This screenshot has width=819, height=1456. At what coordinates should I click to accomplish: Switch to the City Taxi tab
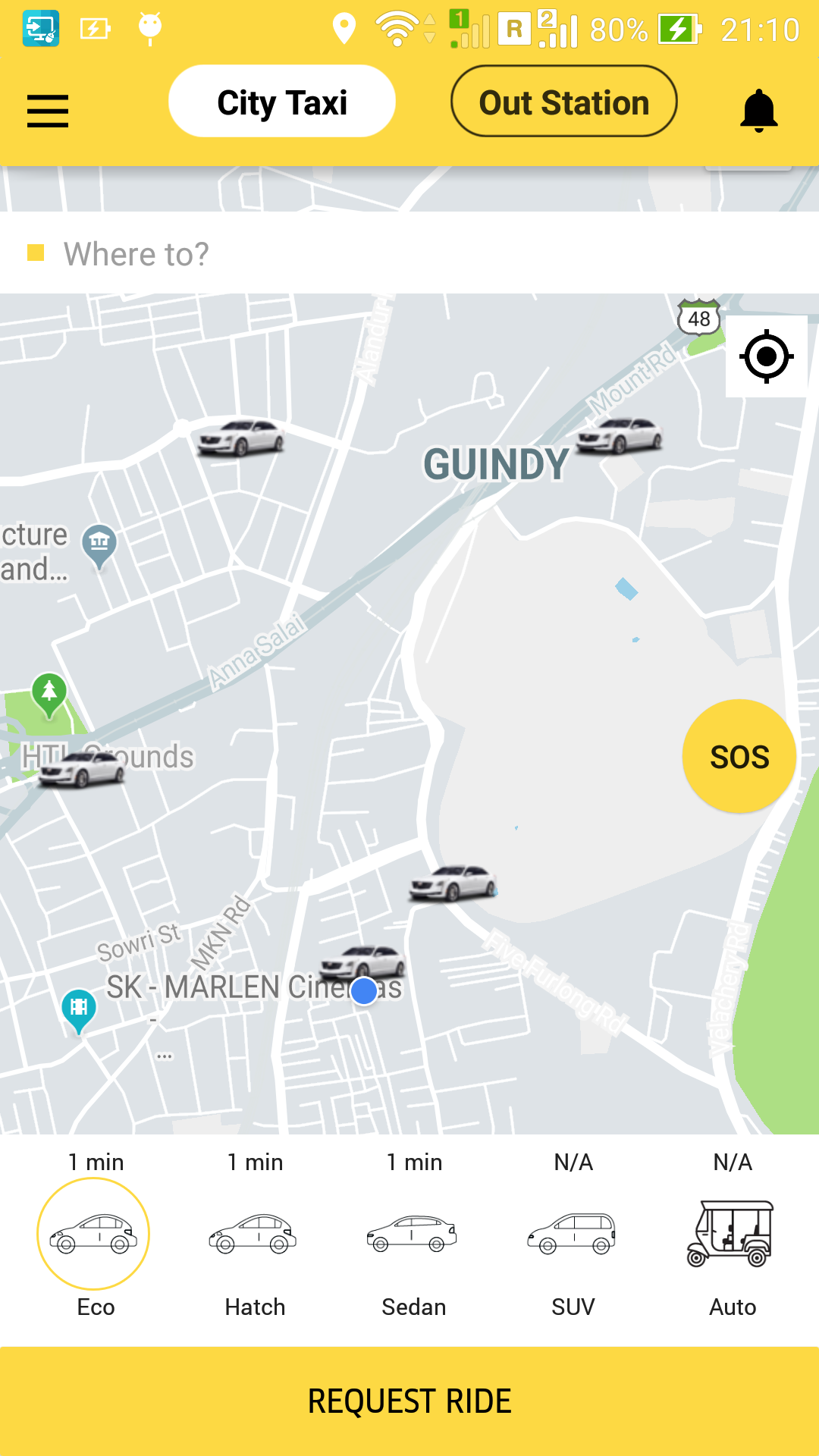click(282, 102)
